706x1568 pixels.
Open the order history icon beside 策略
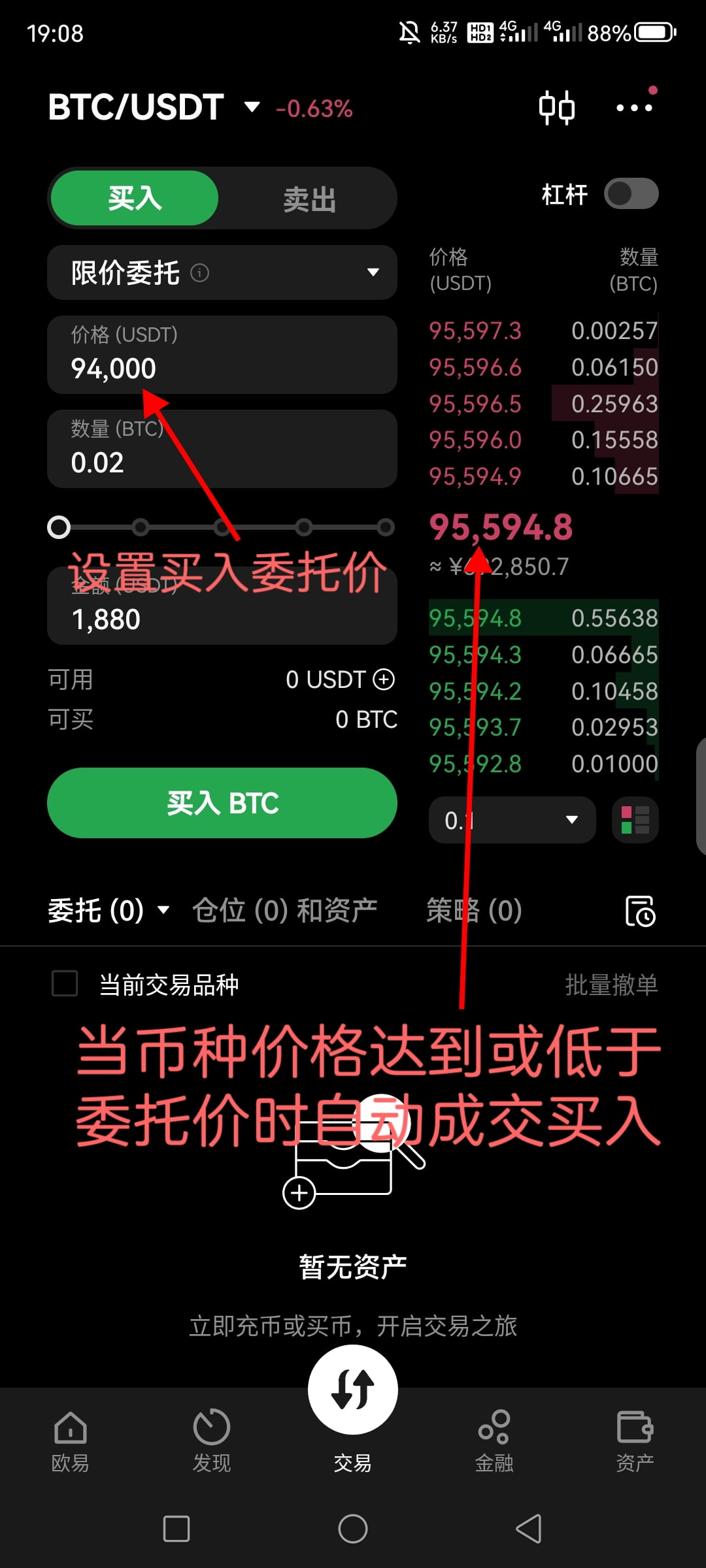click(x=641, y=910)
